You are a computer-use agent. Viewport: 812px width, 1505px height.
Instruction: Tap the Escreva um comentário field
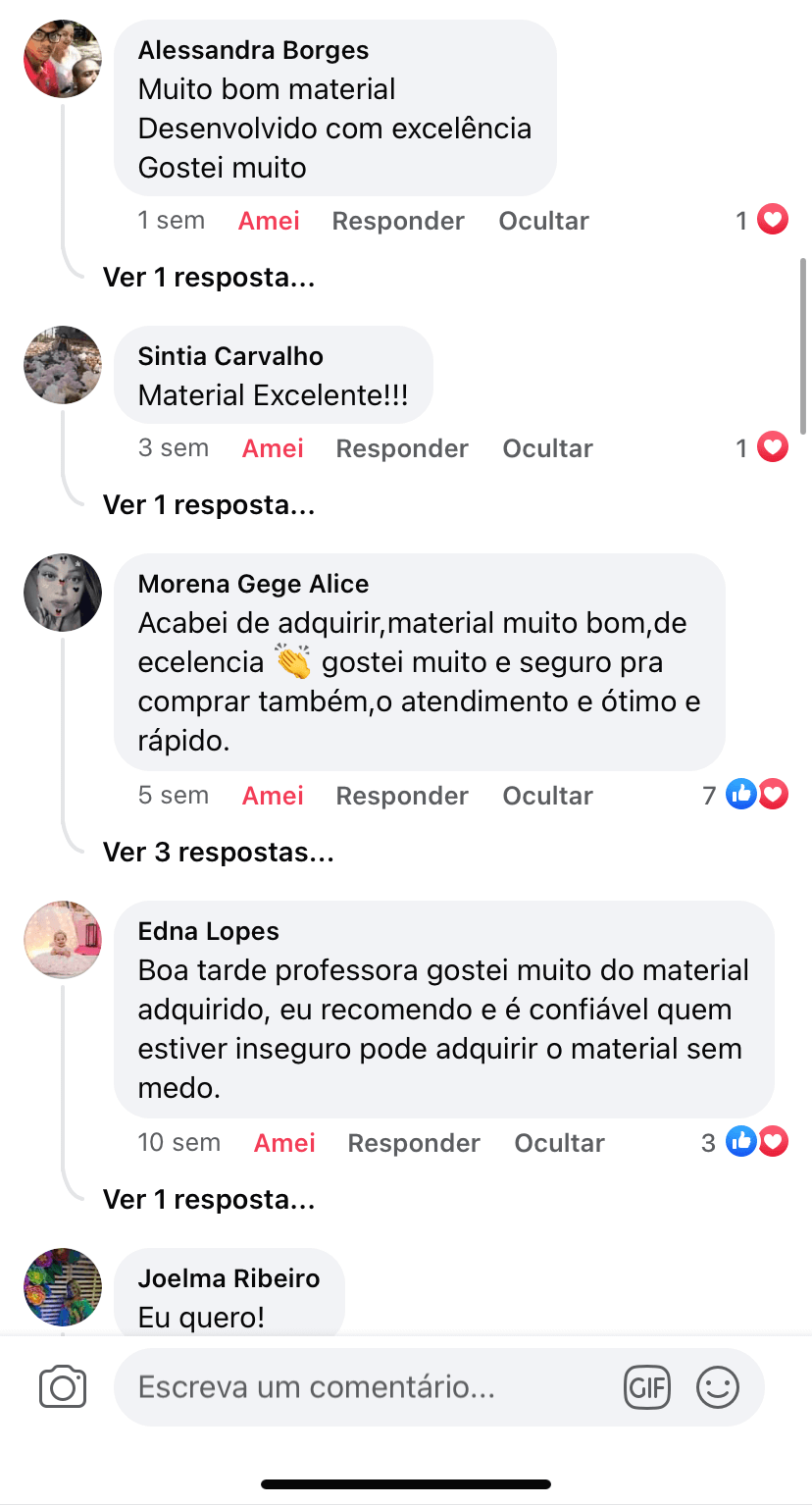(x=363, y=1387)
